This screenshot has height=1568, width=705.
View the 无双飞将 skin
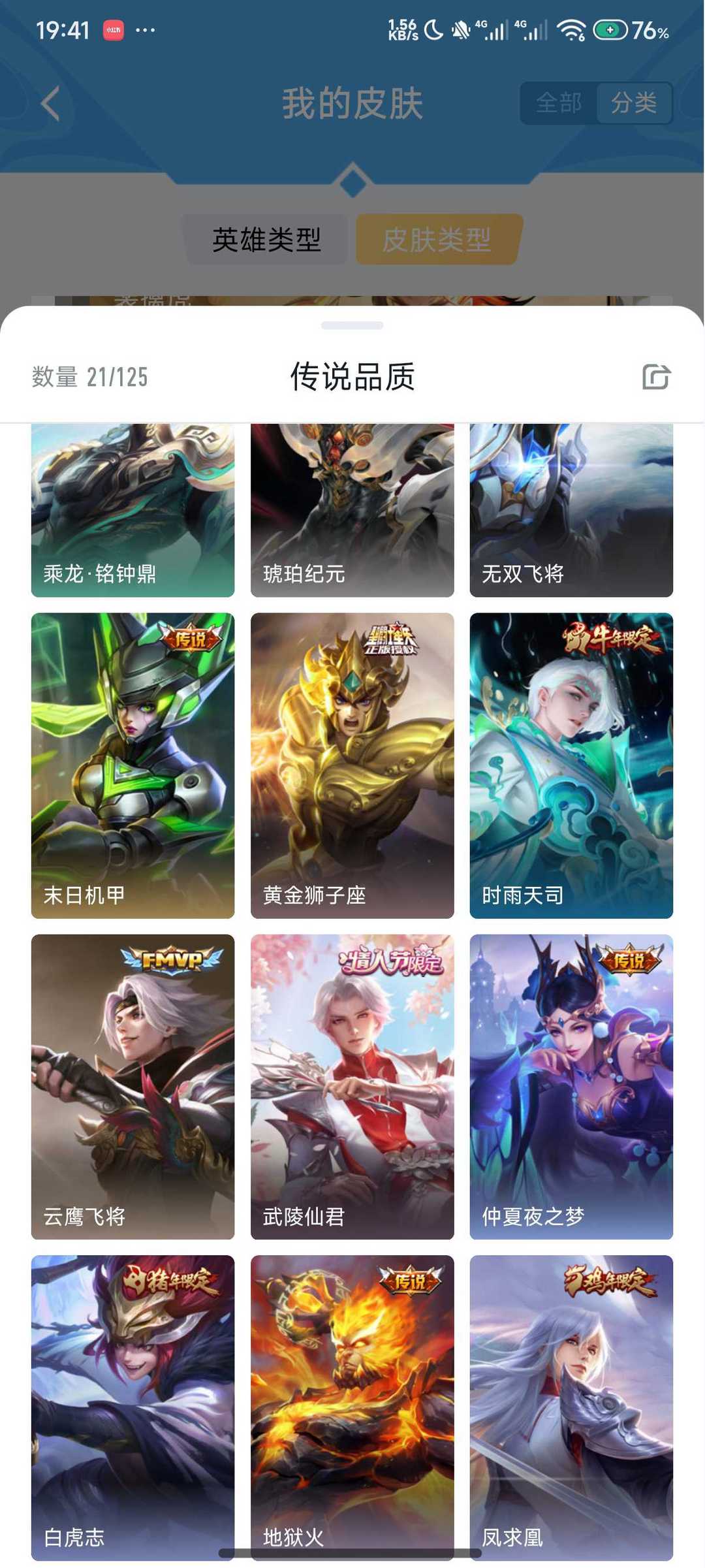pyautogui.click(x=571, y=510)
